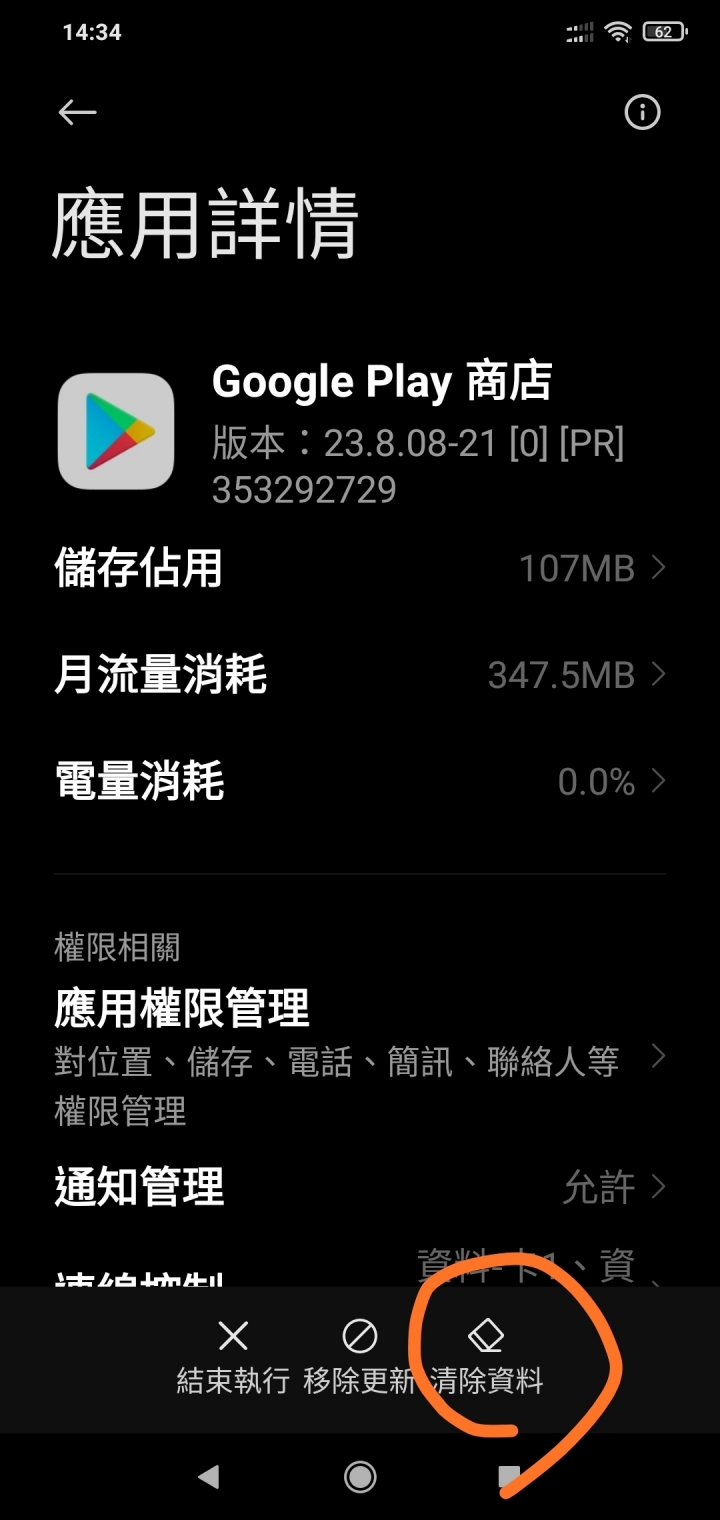Open 儲存佔用 storage usage details
Screen dimensions: 720x1520
(x=360, y=568)
